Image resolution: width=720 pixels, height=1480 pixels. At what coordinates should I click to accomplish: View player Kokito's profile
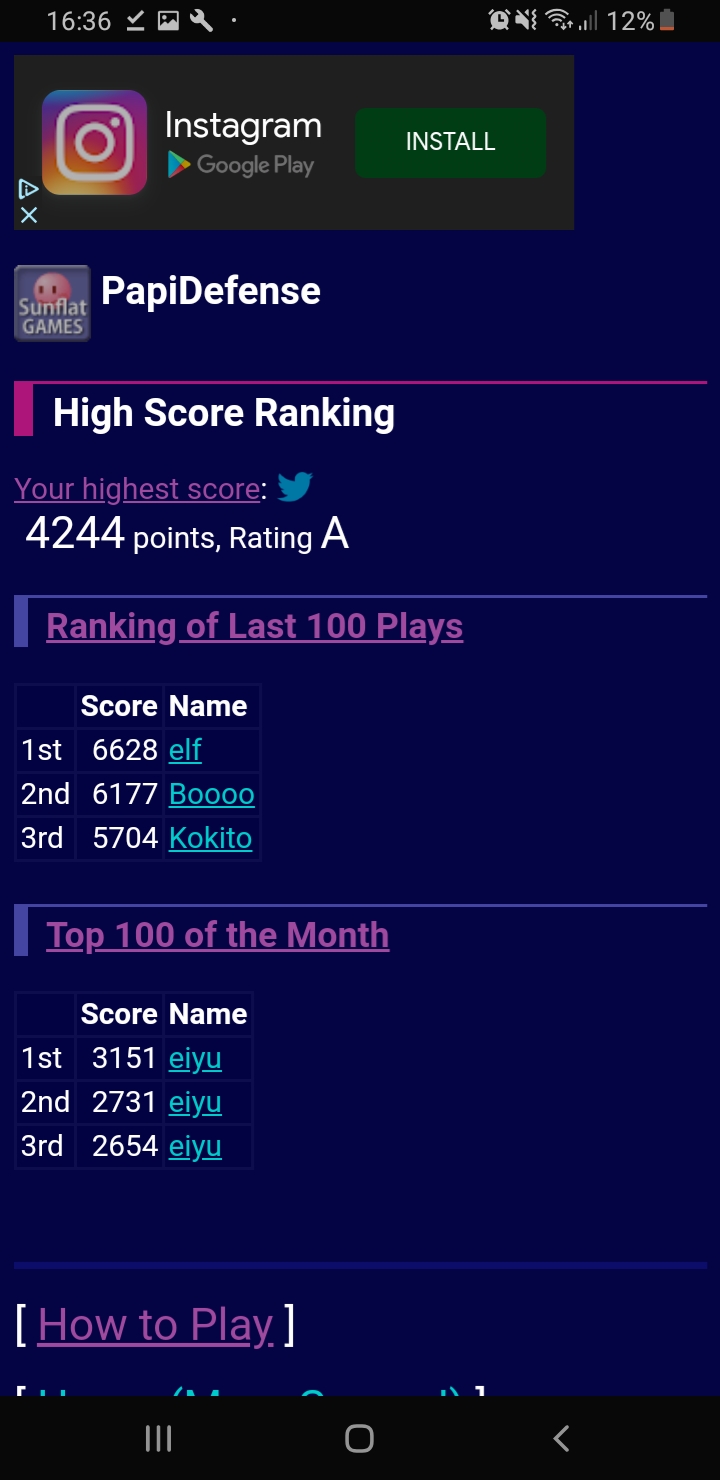(x=210, y=838)
